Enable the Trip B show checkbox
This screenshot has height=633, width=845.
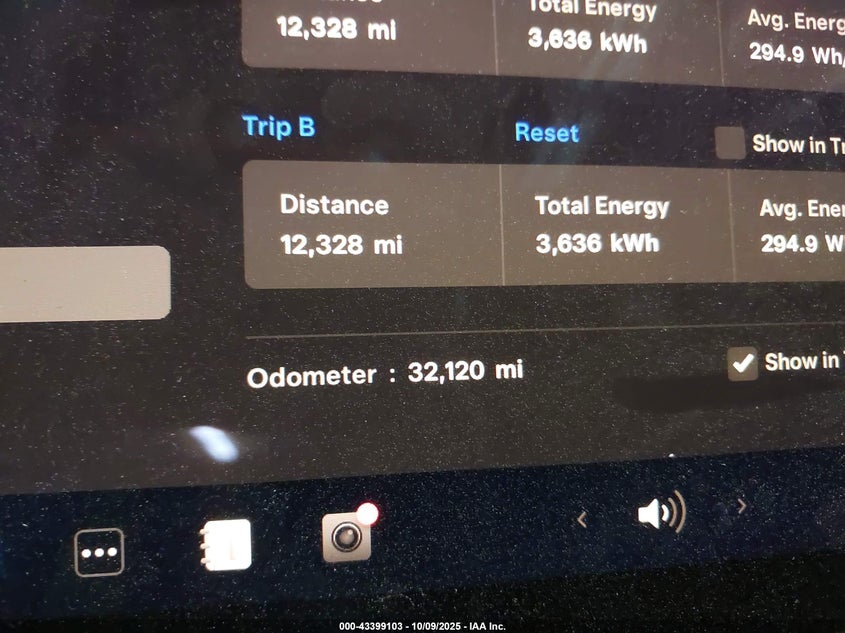[x=730, y=143]
